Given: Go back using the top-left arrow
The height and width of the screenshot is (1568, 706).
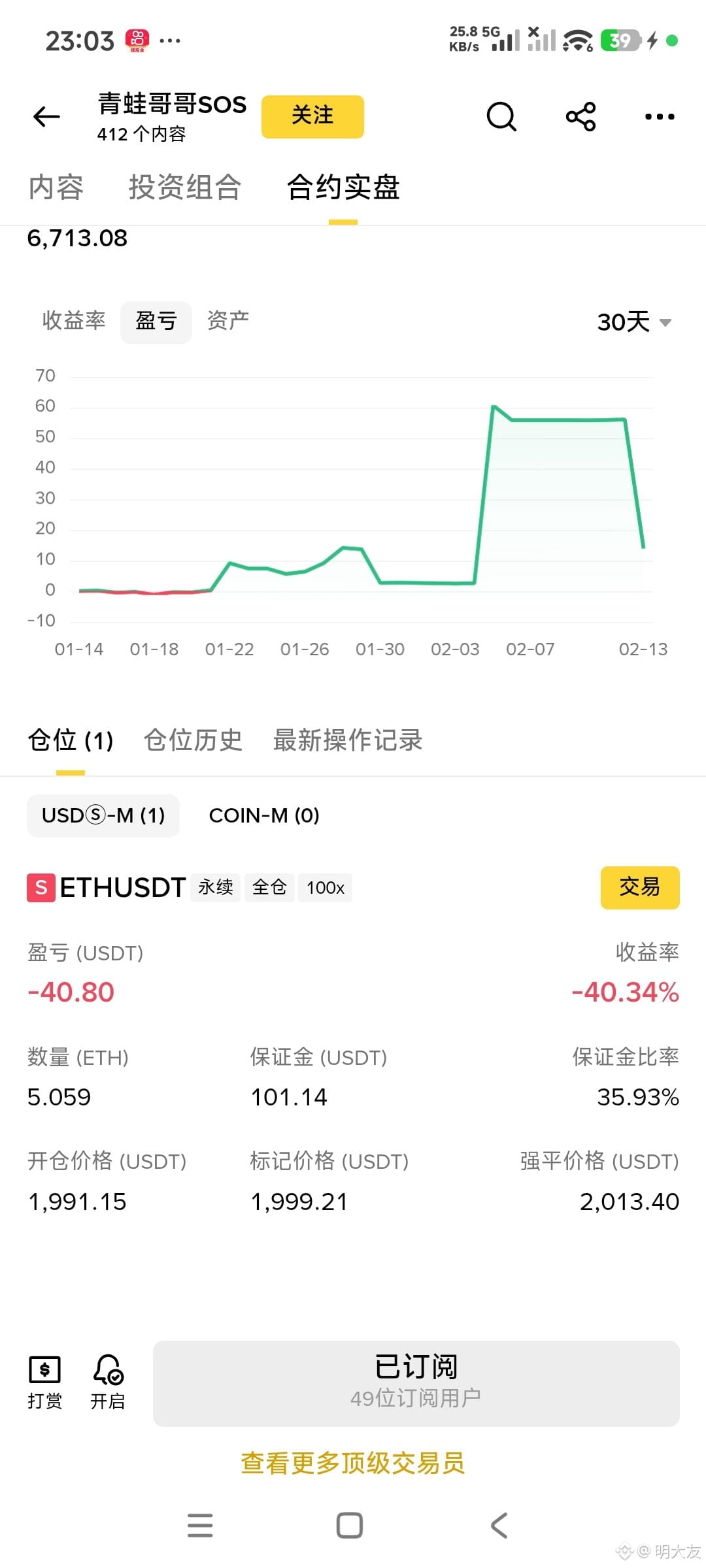Looking at the screenshot, I should point(46,117).
